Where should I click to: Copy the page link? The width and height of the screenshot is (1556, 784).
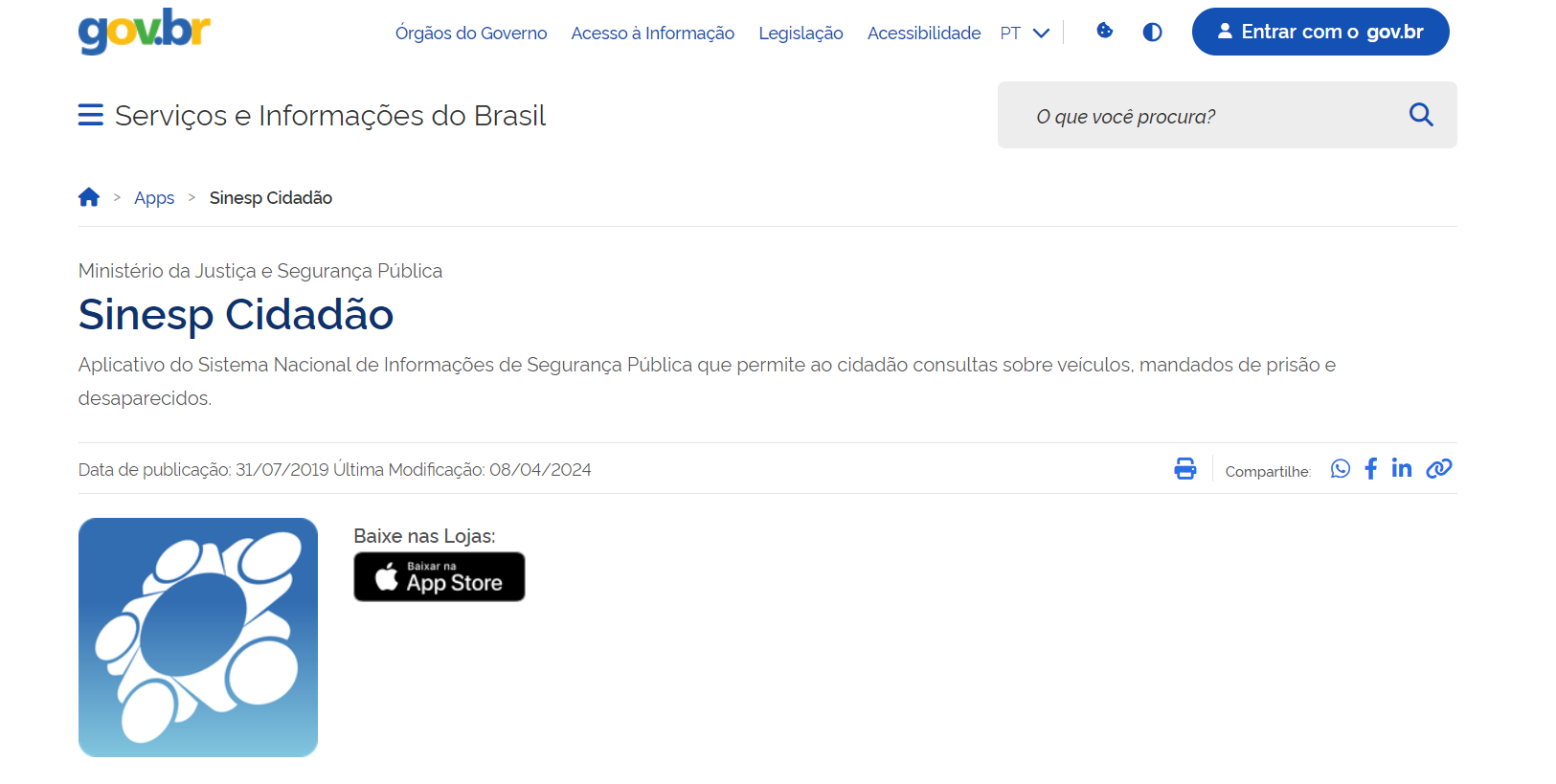click(x=1438, y=468)
